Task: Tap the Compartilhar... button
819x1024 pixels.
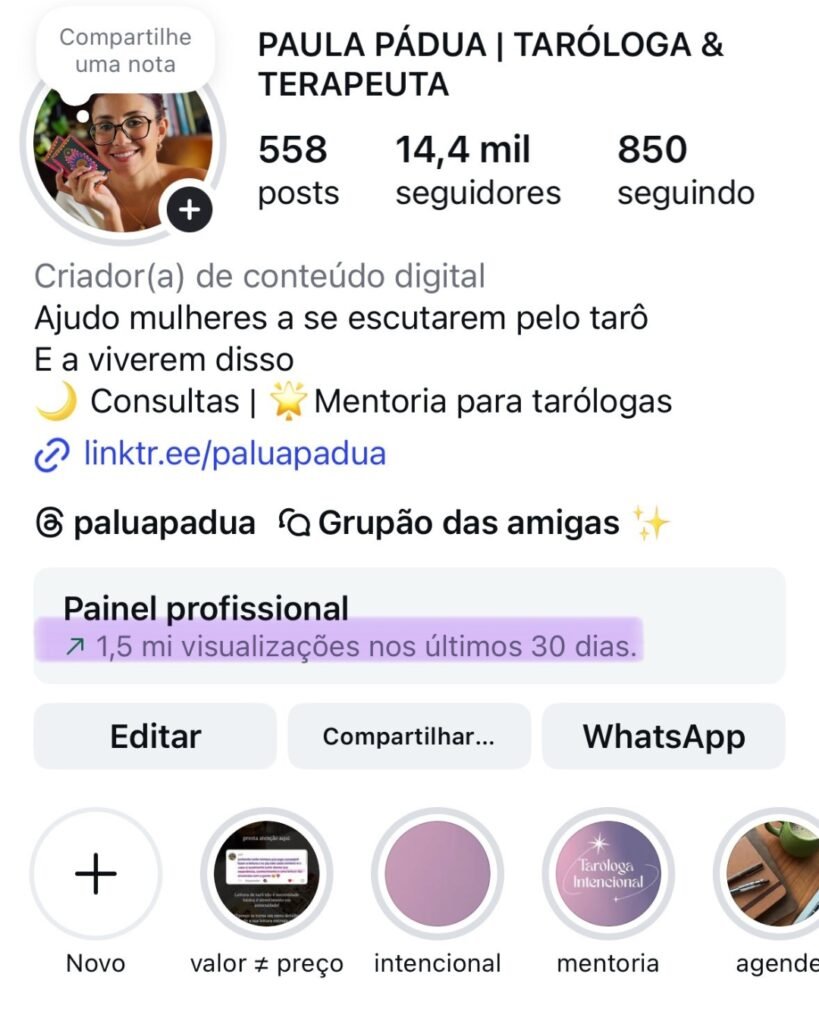Action: pyautogui.click(x=409, y=737)
